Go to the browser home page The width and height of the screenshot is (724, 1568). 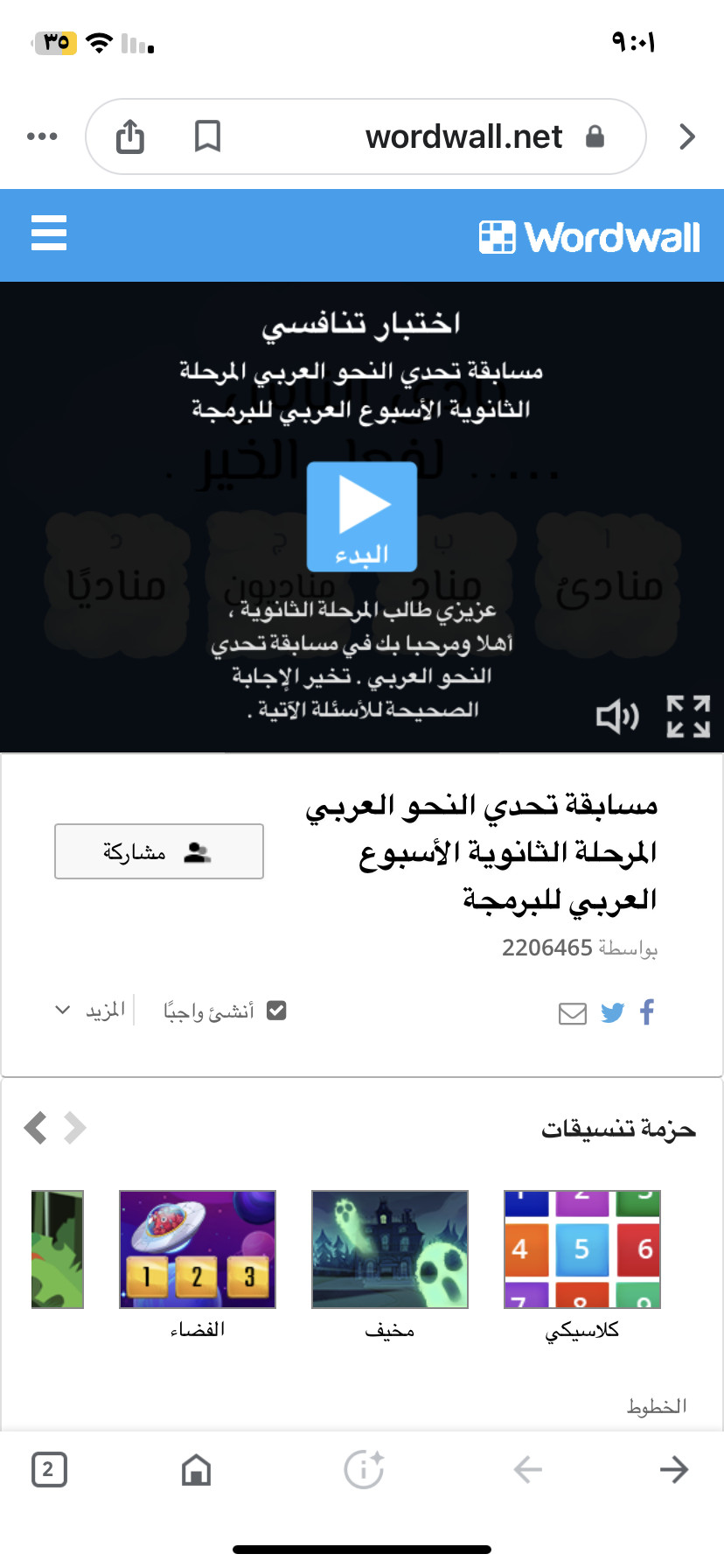(x=196, y=1470)
